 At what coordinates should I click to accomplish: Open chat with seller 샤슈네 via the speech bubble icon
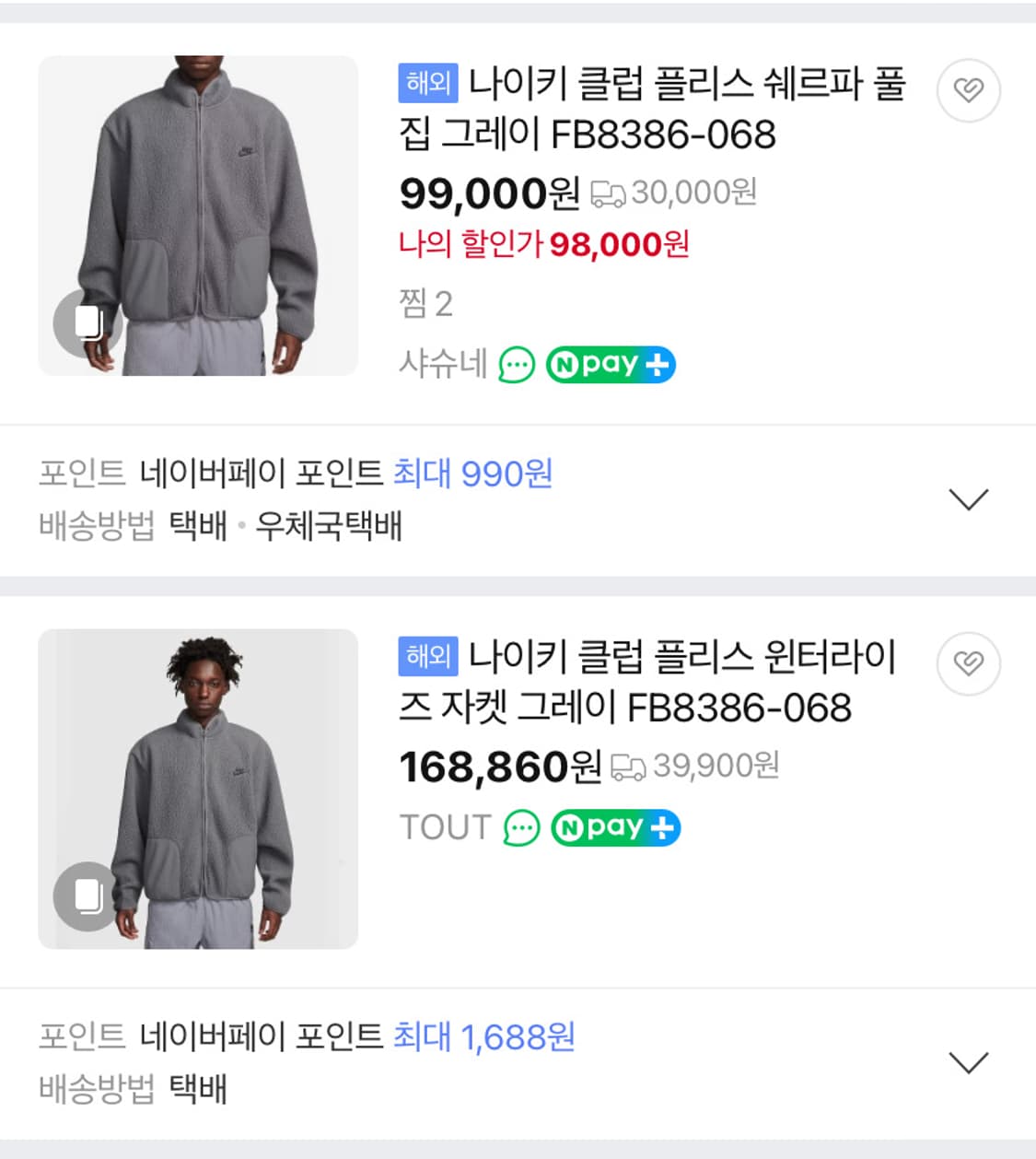point(518,365)
